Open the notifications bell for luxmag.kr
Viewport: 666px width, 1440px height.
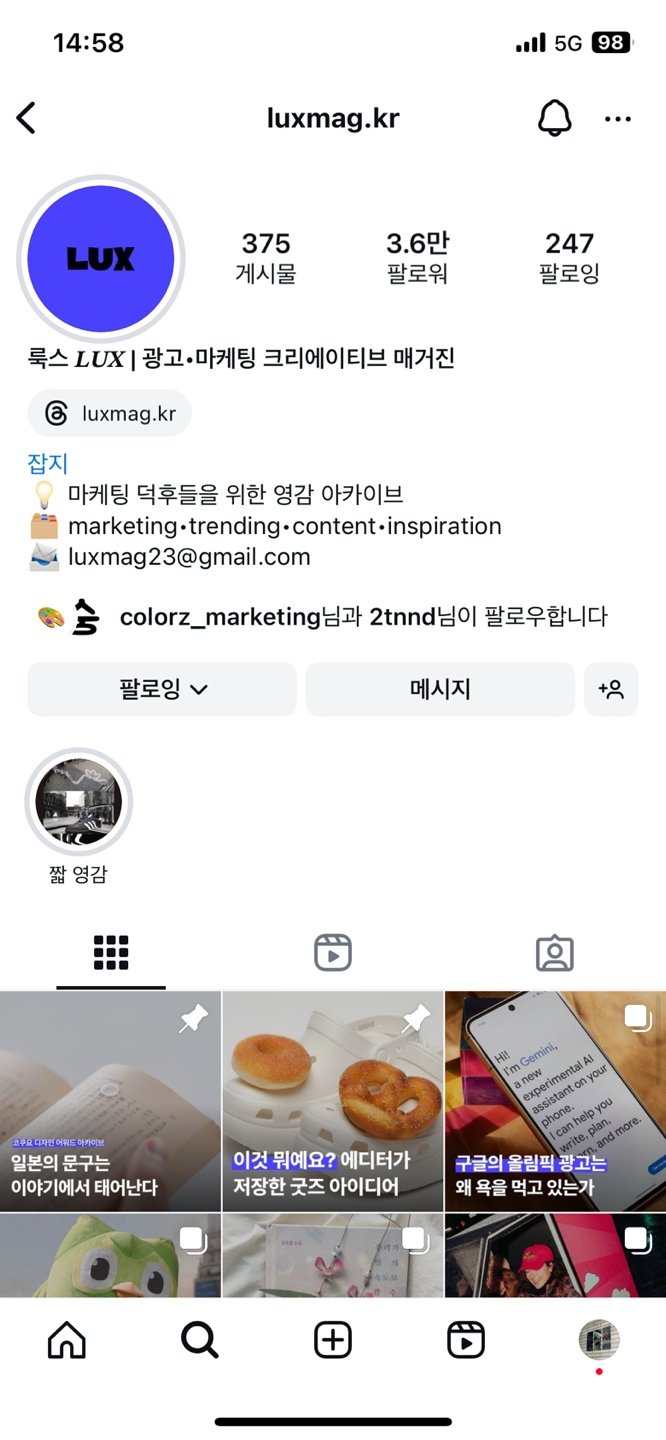[x=554, y=118]
